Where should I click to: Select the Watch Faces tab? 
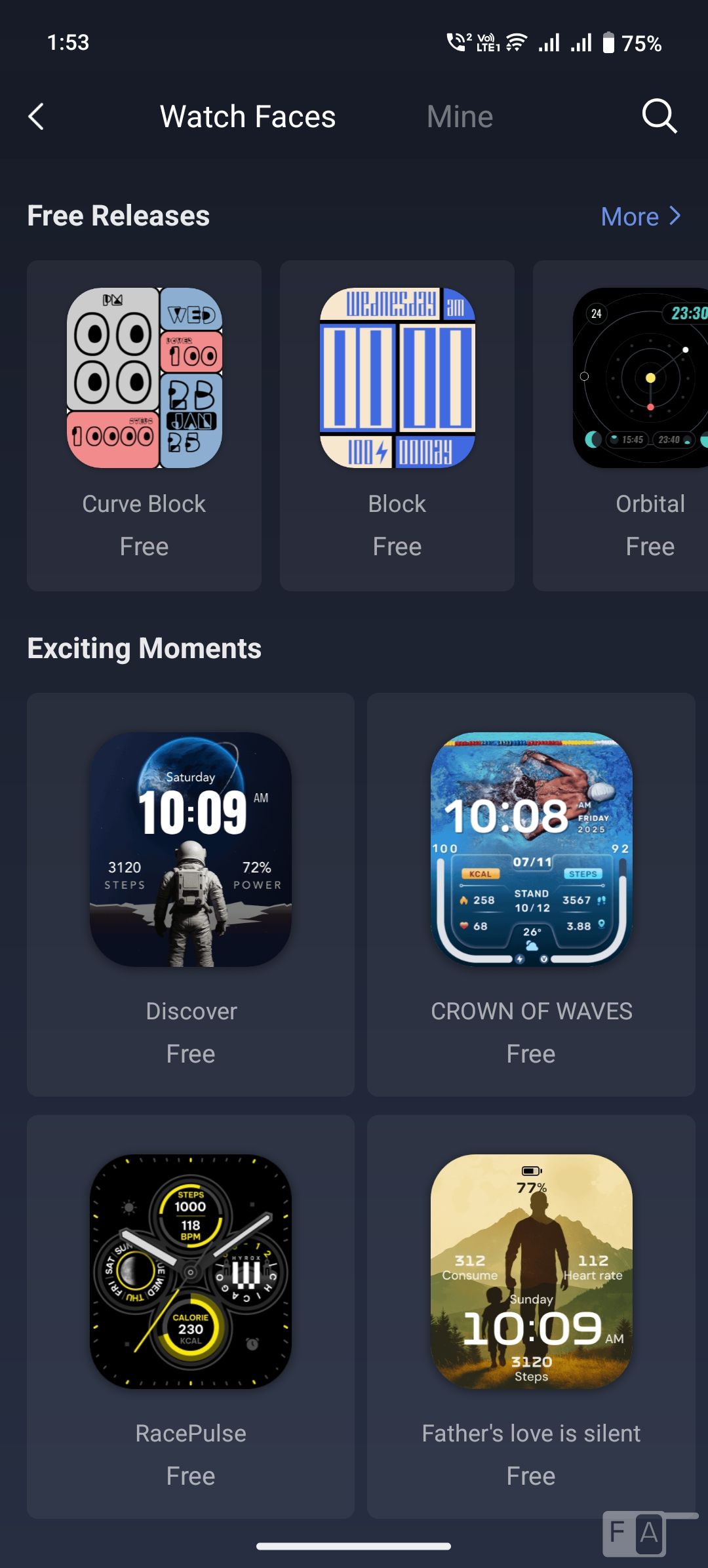click(x=248, y=117)
